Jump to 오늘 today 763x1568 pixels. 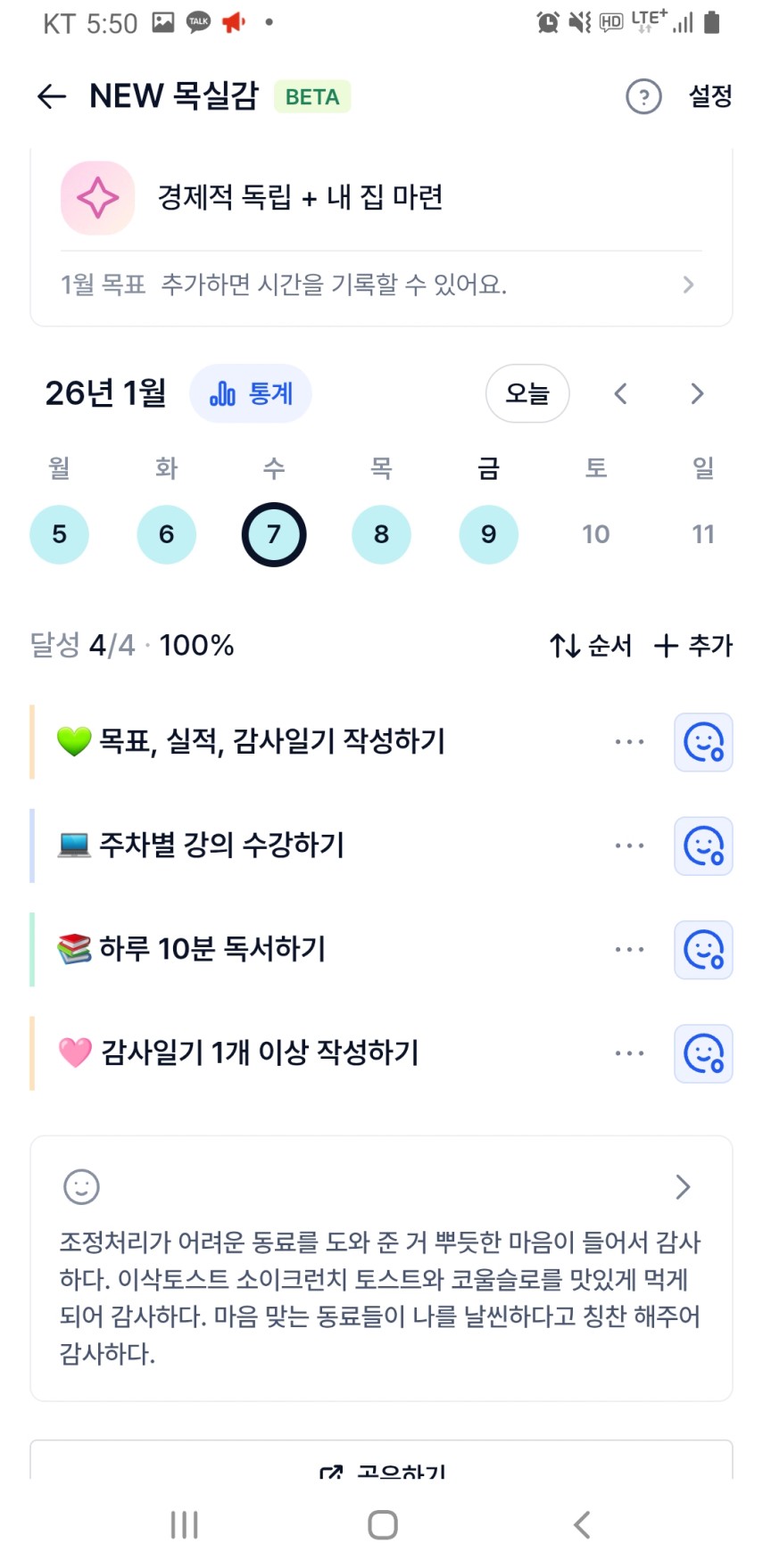527,393
